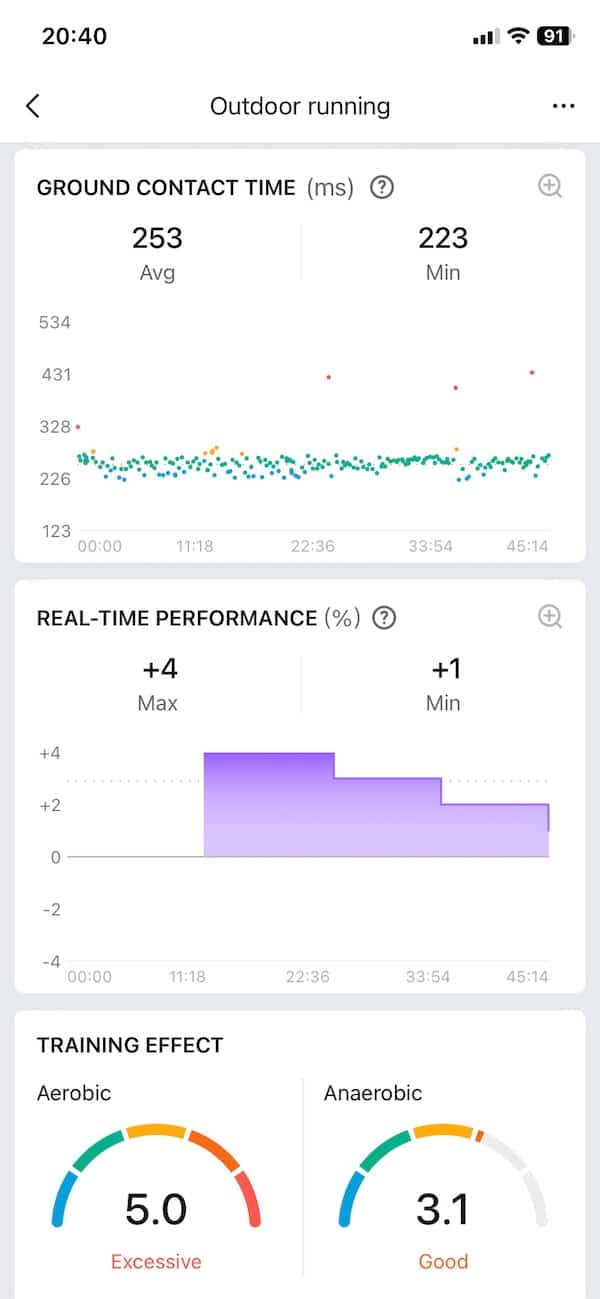The image size is (600, 1299).
Task: Open the three-dot overflow menu
Action: click(563, 106)
